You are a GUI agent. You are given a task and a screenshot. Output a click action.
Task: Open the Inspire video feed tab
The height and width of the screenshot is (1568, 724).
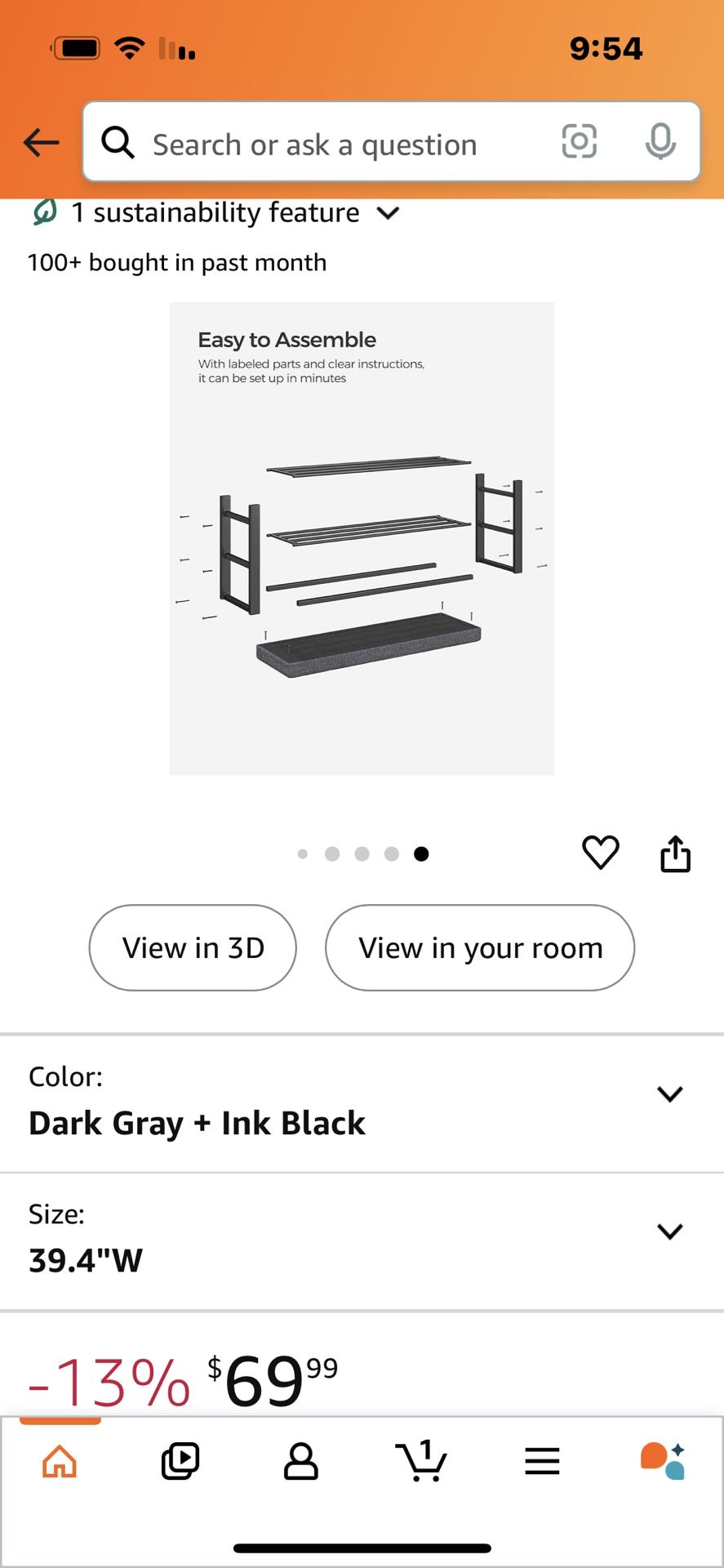click(x=180, y=1461)
